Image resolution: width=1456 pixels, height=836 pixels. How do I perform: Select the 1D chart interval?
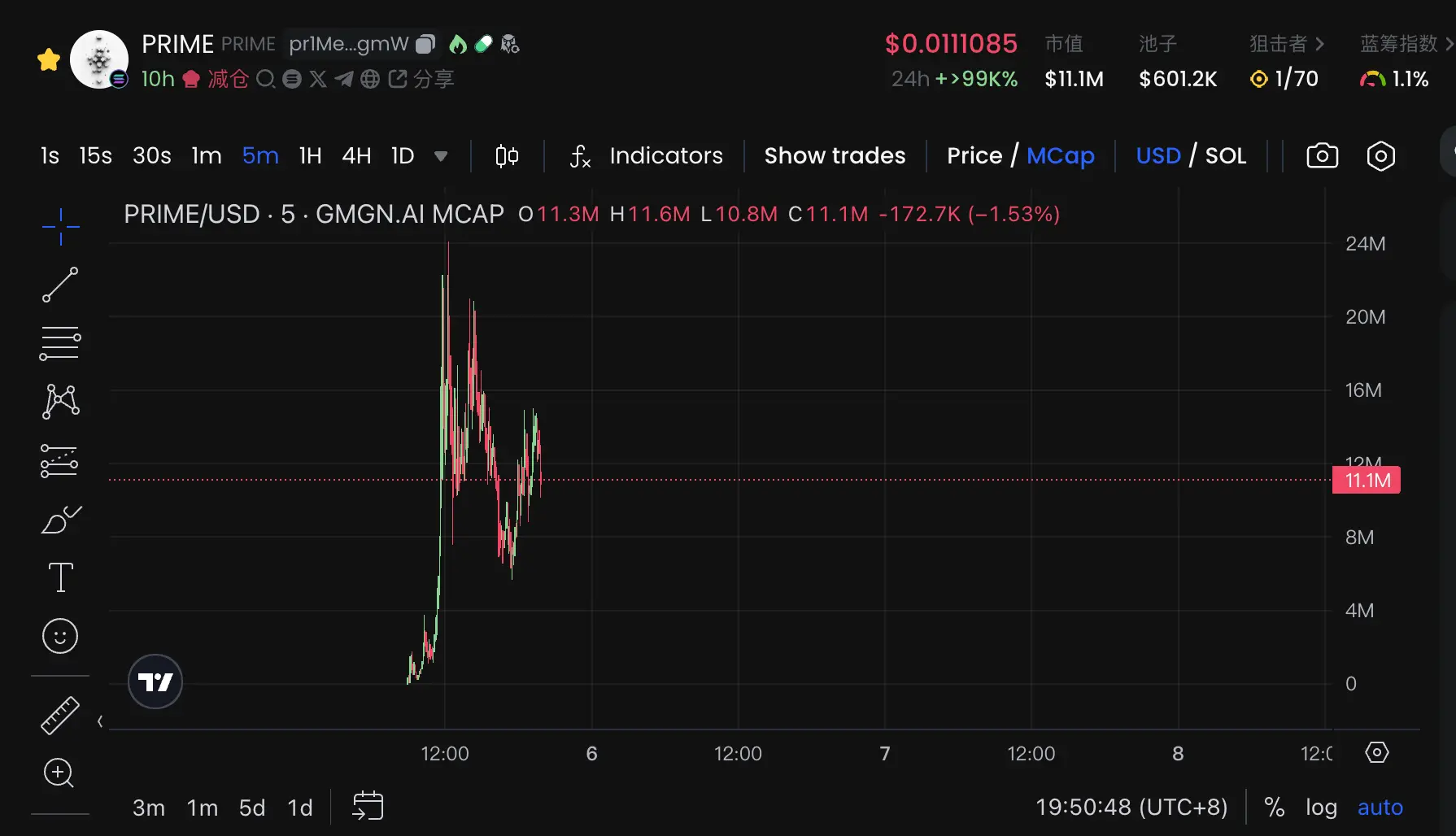403,155
